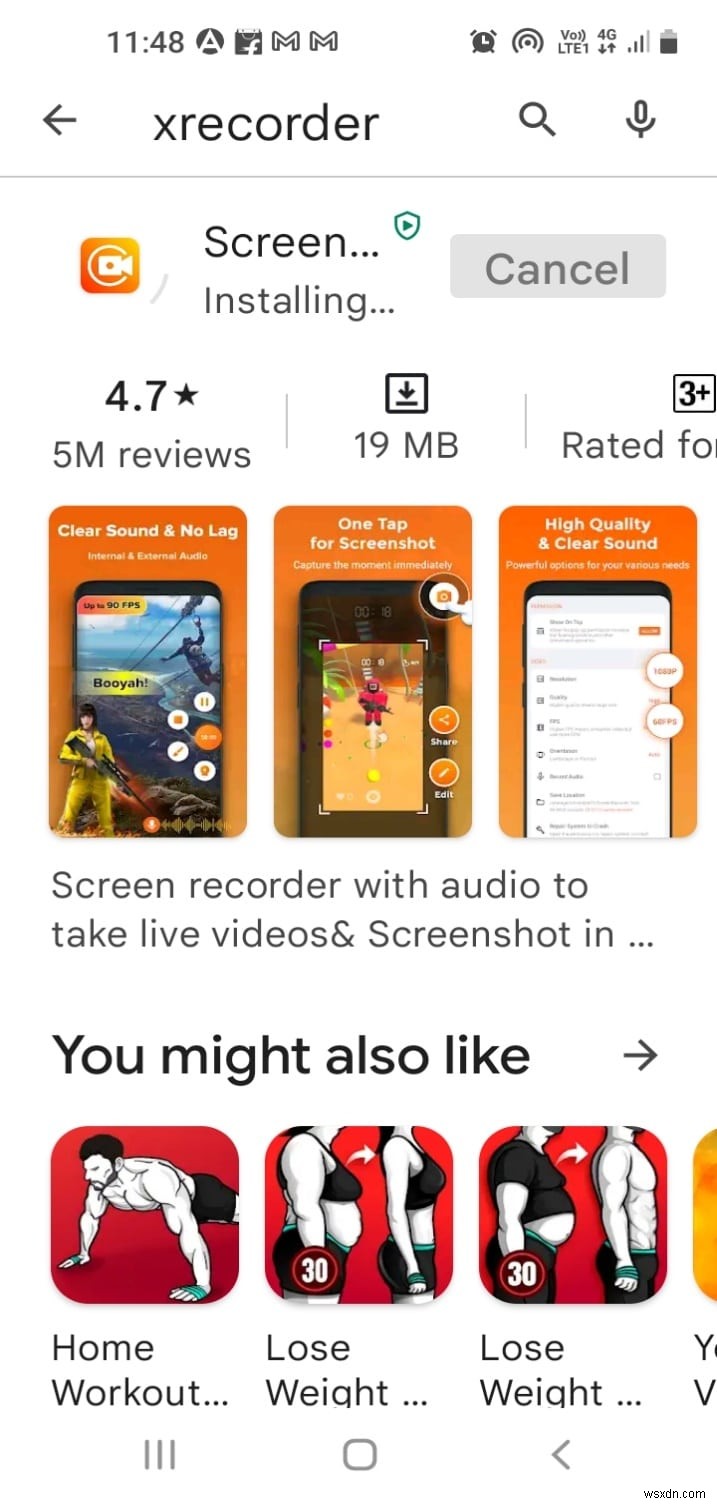The width and height of the screenshot is (717, 1504).
Task: Tap the xrecorder search field
Action: 266,124
